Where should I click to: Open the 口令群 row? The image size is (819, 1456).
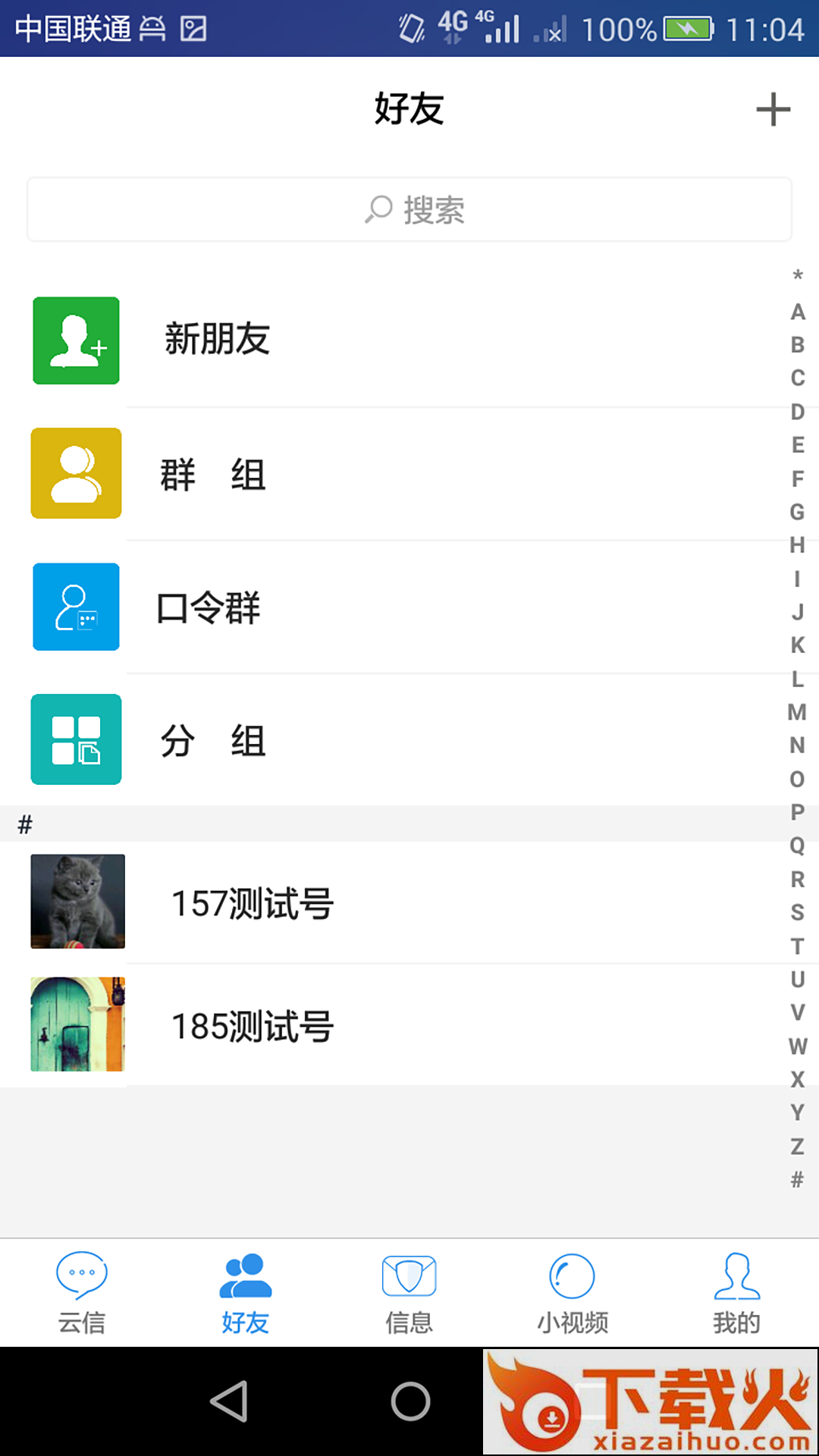(409, 607)
